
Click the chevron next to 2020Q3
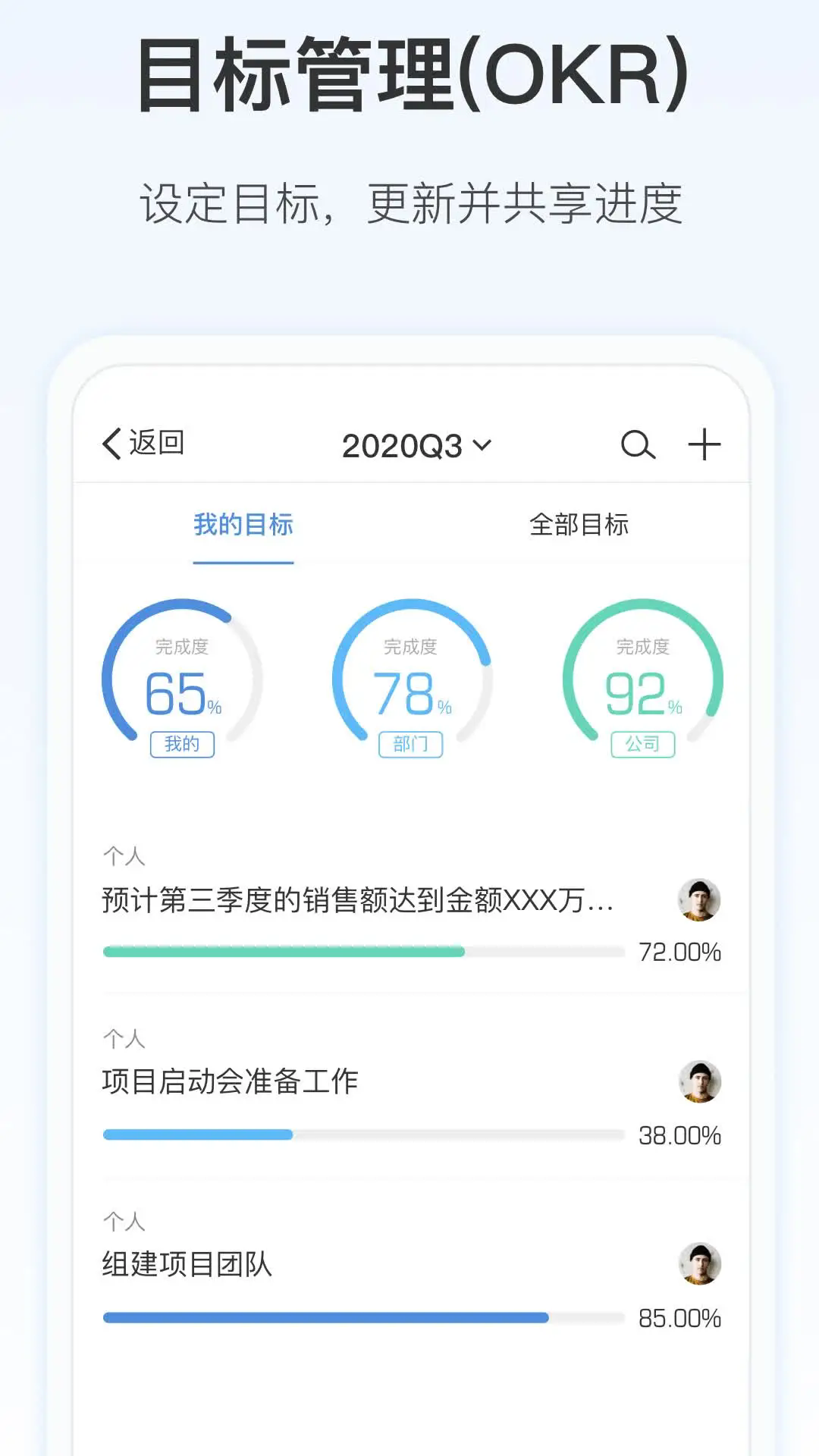click(x=481, y=446)
